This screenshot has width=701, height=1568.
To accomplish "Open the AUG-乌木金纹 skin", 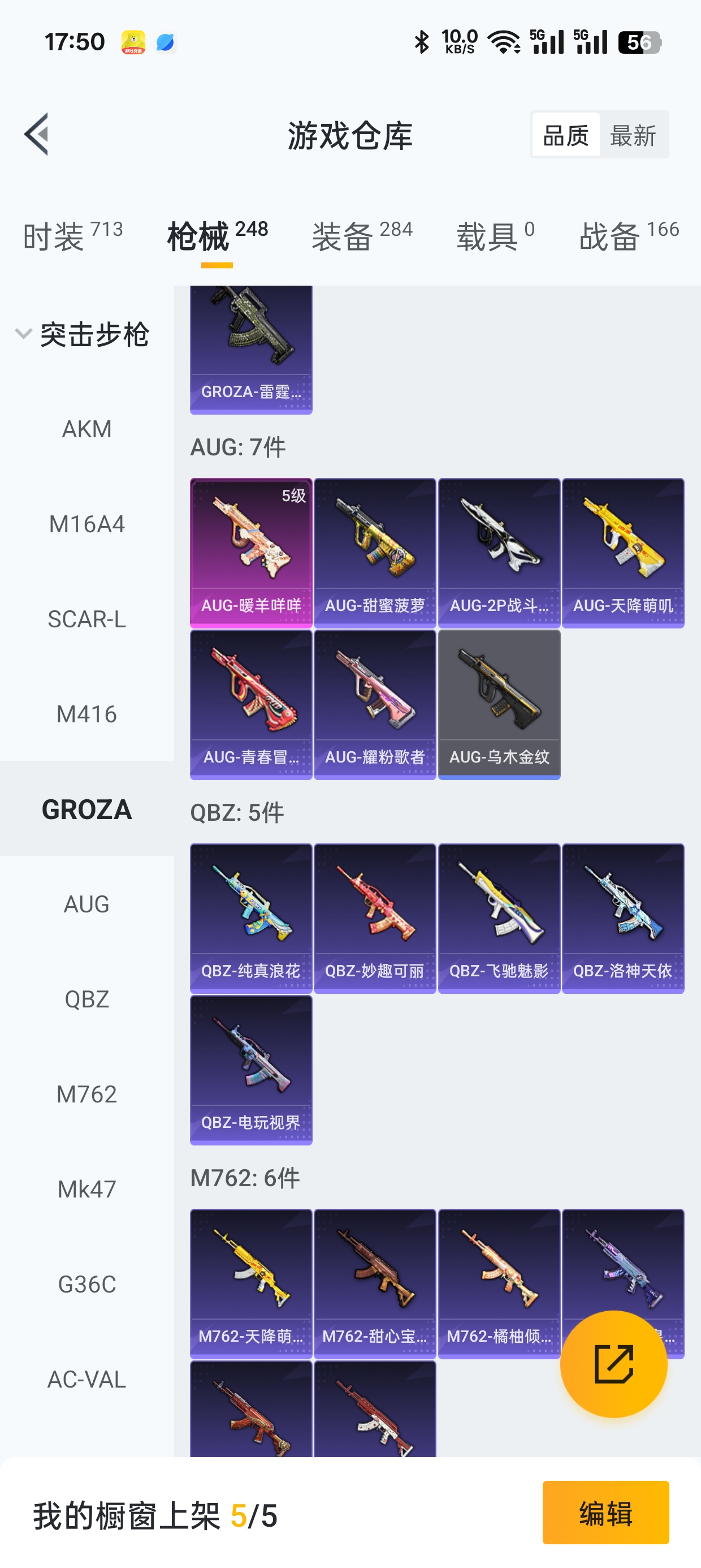I will click(499, 704).
